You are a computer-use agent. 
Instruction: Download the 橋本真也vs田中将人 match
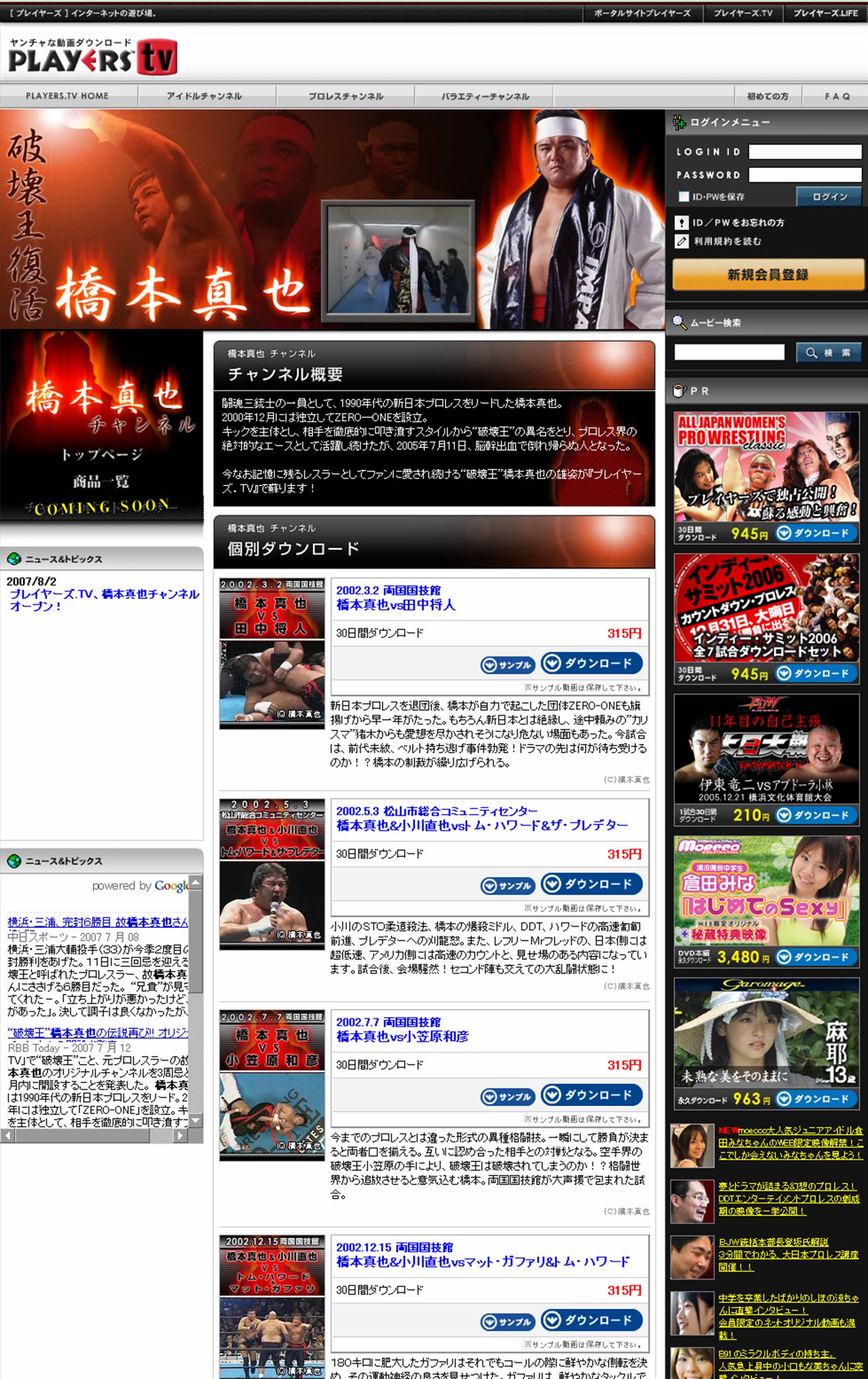(x=592, y=663)
